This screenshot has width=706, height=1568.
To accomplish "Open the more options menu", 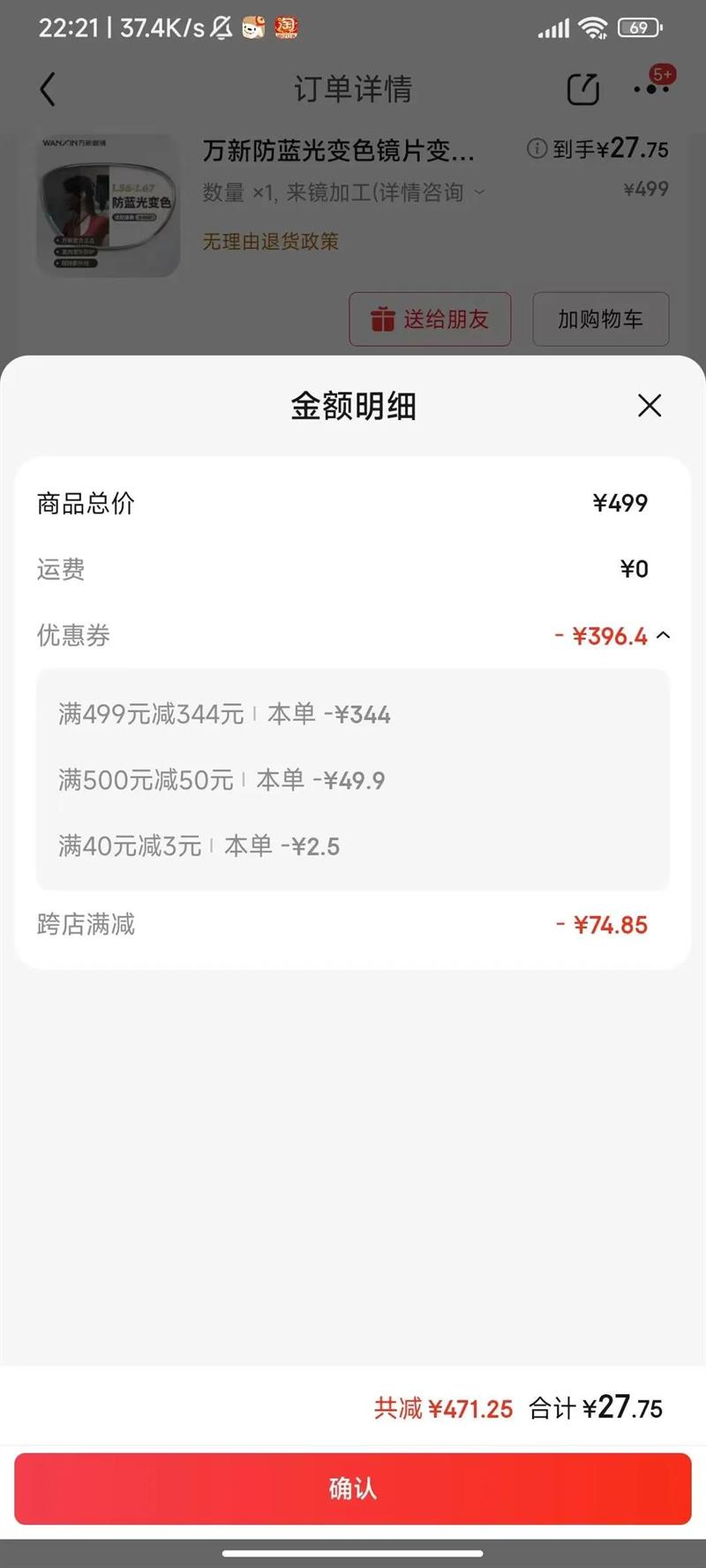I will 651,89.
